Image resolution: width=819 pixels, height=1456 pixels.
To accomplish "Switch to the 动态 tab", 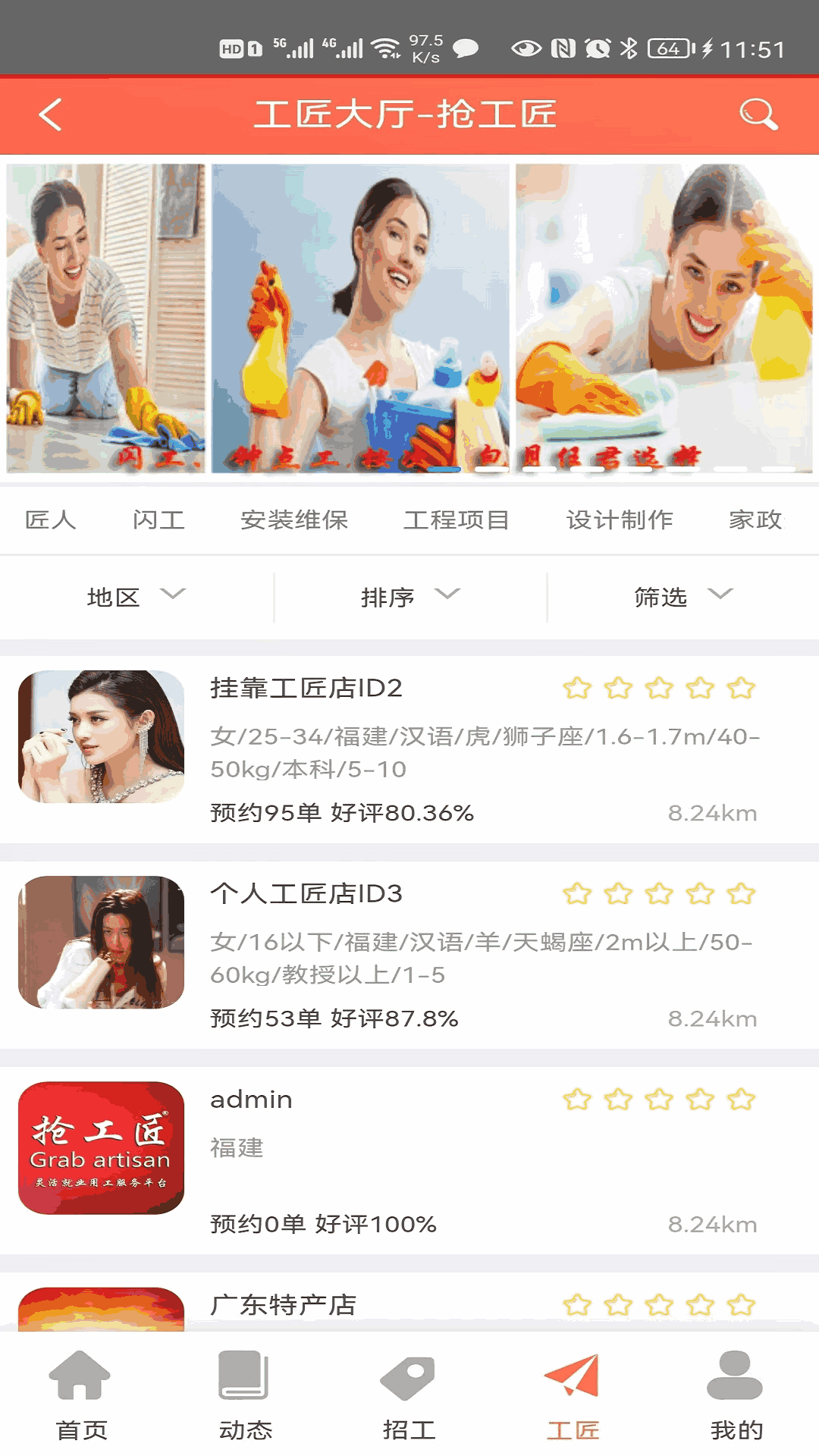I will (245, 1395).
